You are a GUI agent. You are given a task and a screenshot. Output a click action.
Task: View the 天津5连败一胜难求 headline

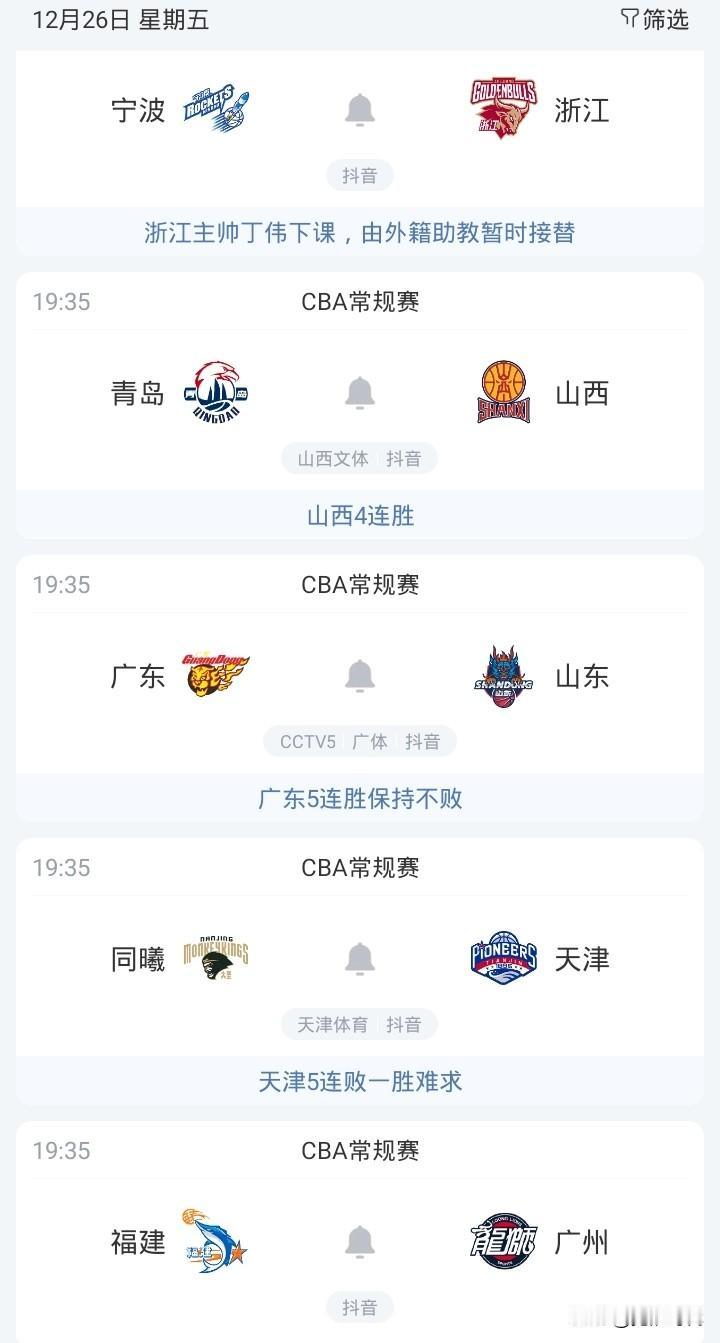click(x=360, y=1082)
